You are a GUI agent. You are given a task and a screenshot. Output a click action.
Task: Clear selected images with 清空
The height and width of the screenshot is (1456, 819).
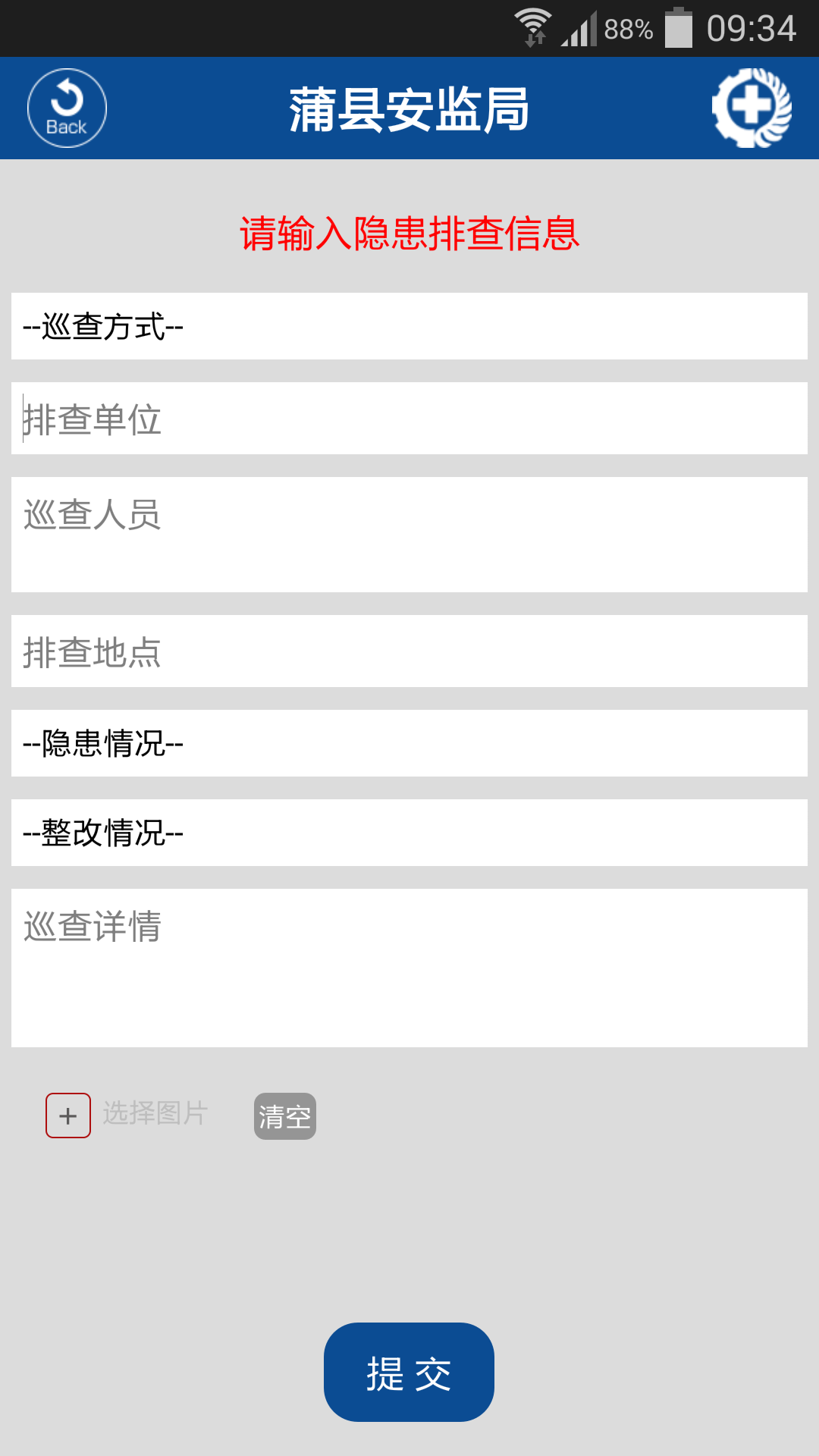[x=285, y=1116]
